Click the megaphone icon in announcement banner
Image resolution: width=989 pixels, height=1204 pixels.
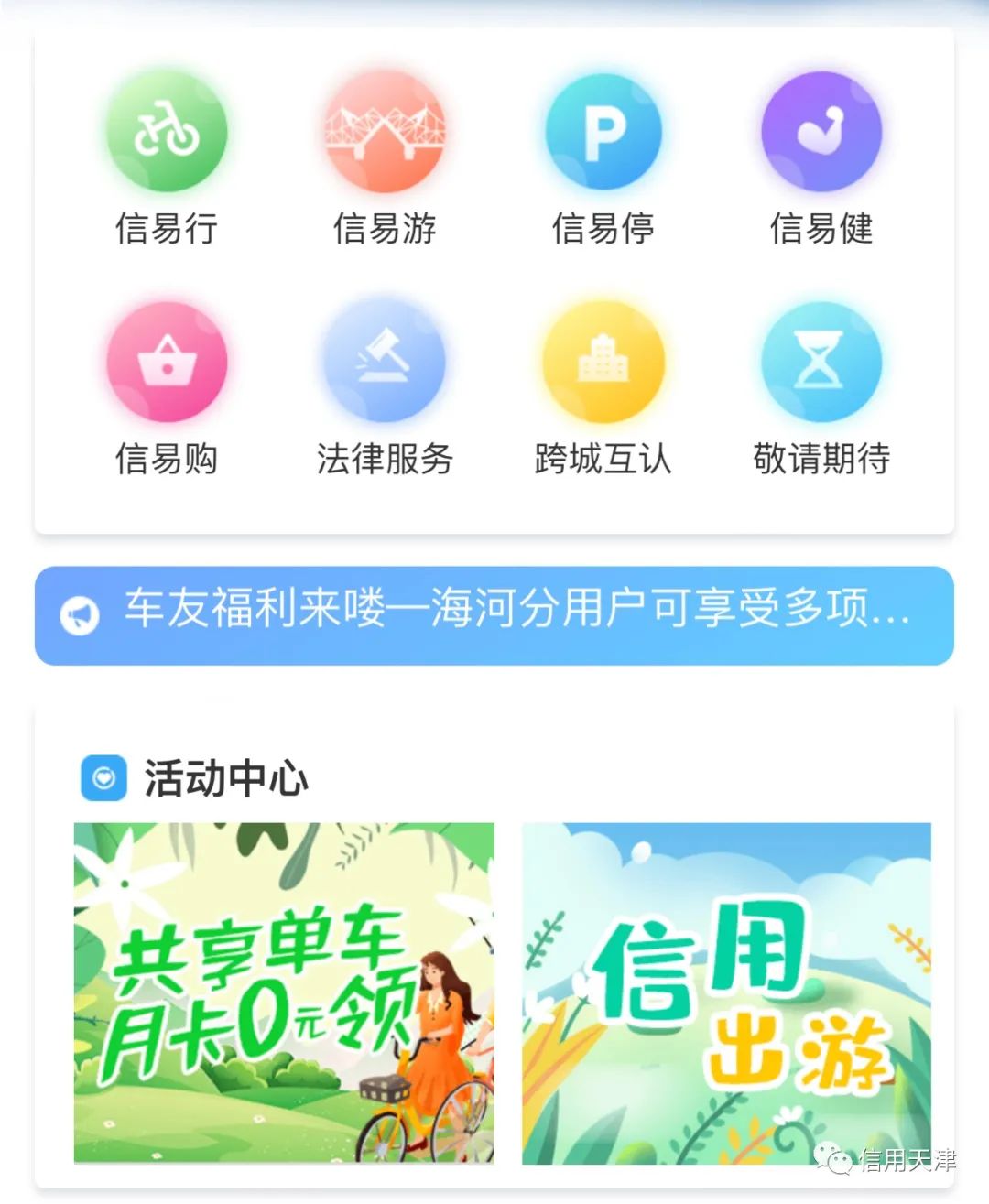(79, 615)
